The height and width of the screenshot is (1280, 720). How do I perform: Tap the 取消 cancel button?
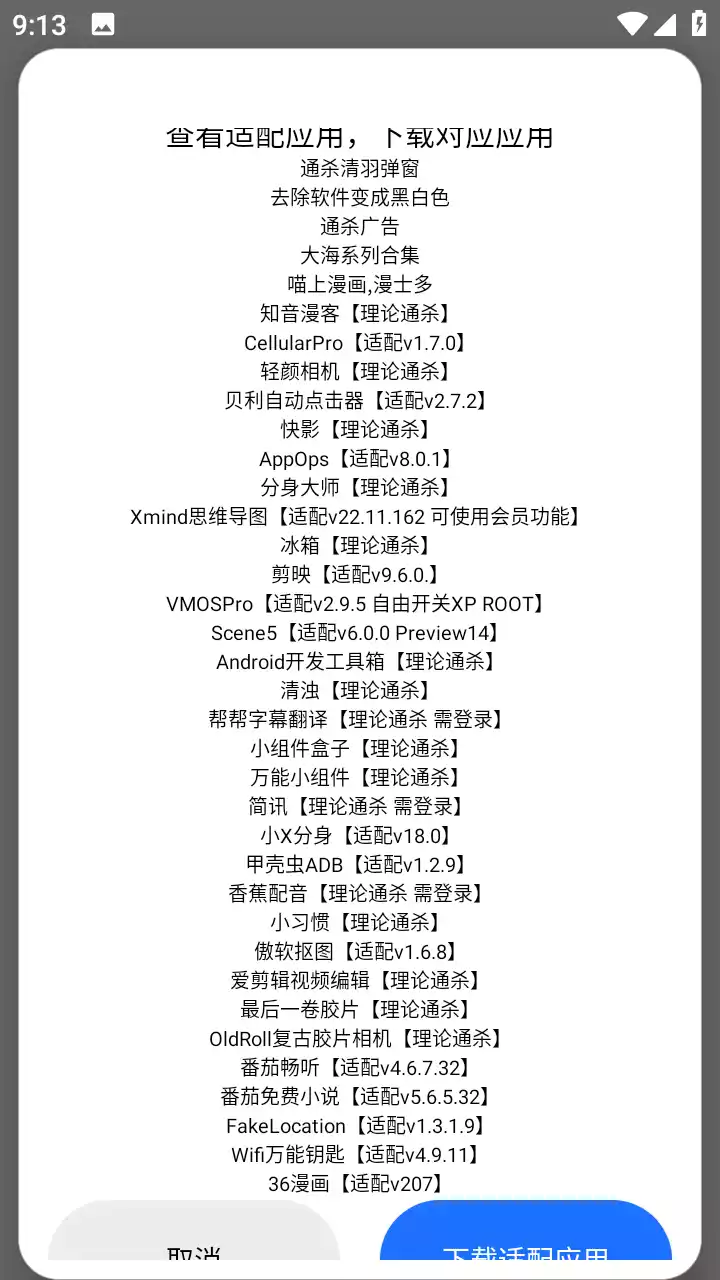[194, 1240]
